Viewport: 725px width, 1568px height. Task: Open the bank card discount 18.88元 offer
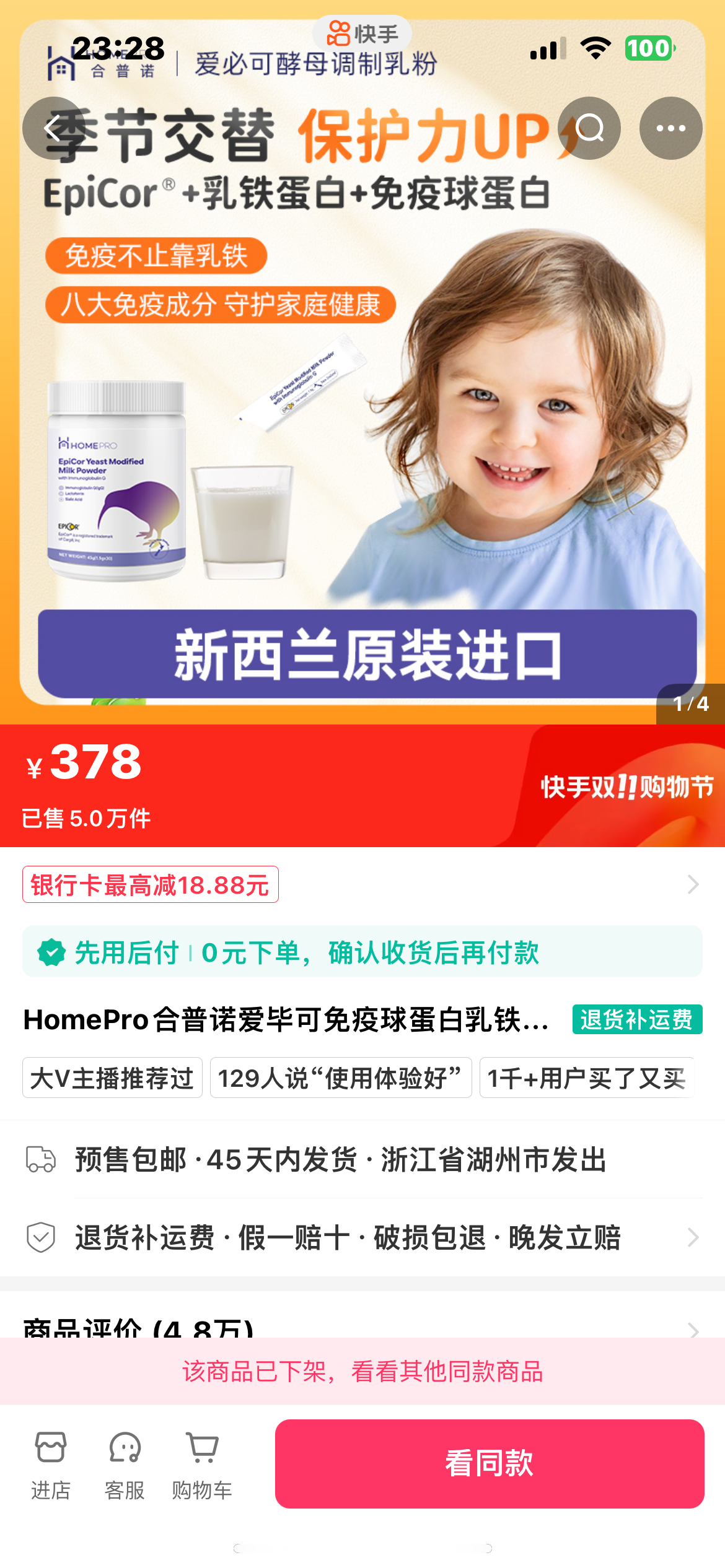click(151, 884)
